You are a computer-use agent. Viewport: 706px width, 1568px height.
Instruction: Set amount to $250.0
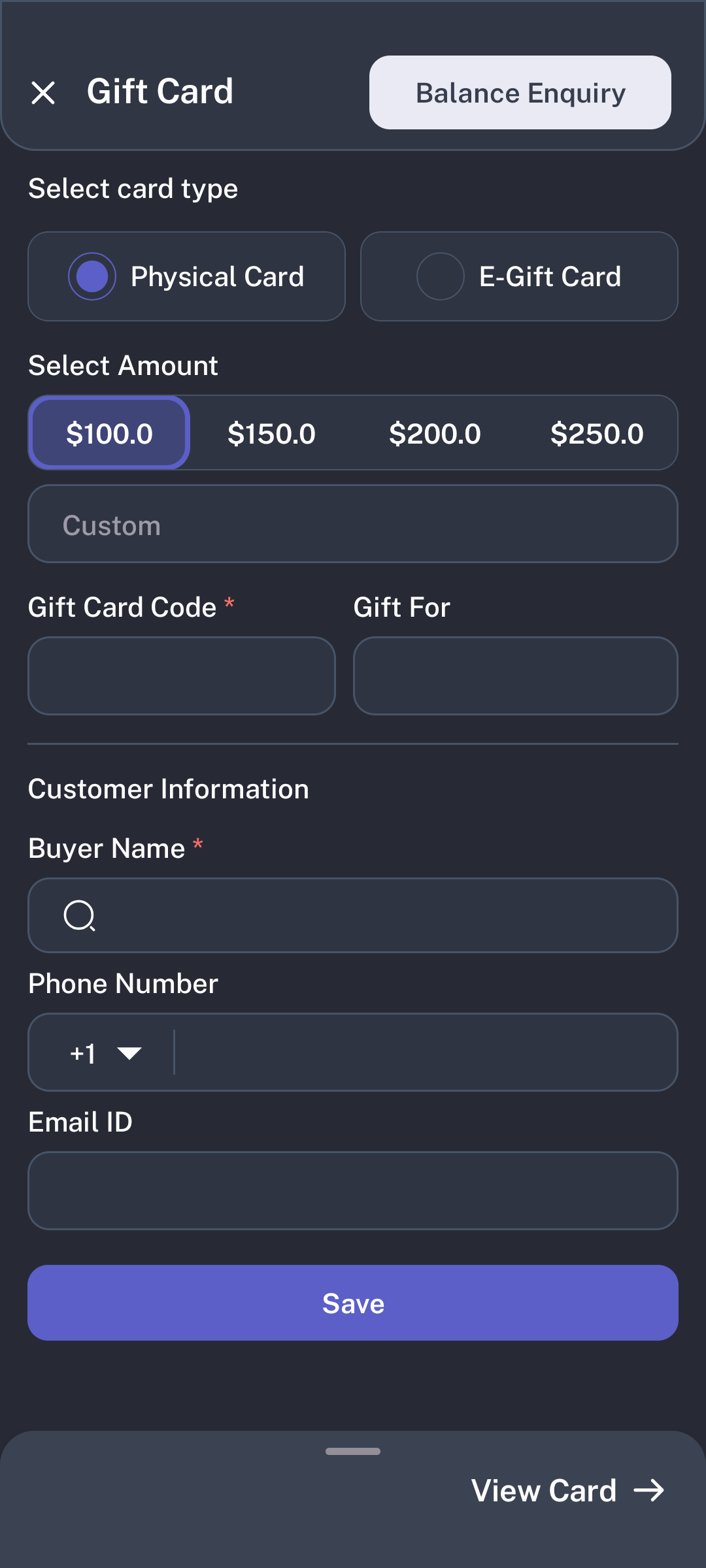(597, 433)
